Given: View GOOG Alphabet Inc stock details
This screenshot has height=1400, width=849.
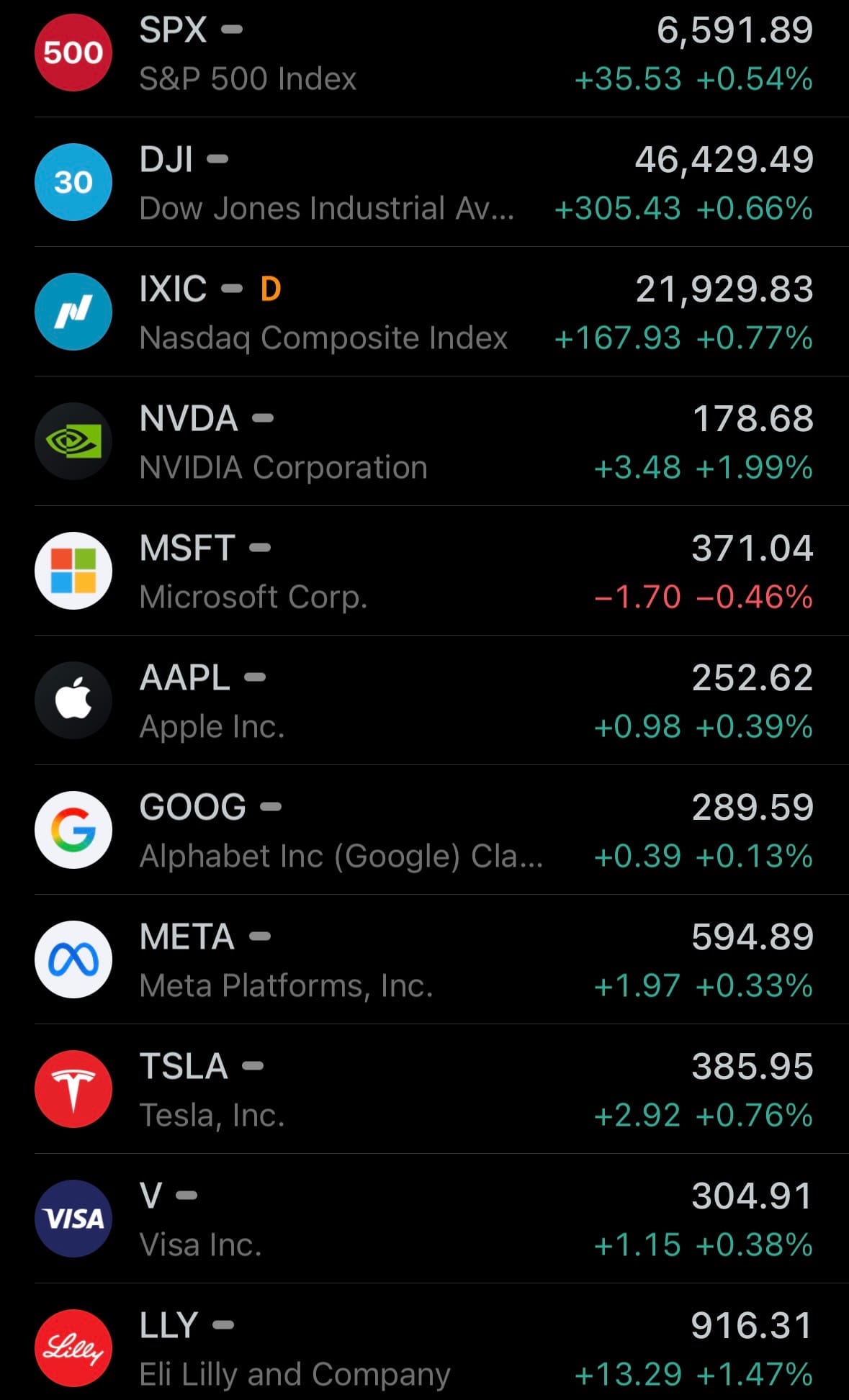Looking at the screenshot, I should tap(424, 831).
